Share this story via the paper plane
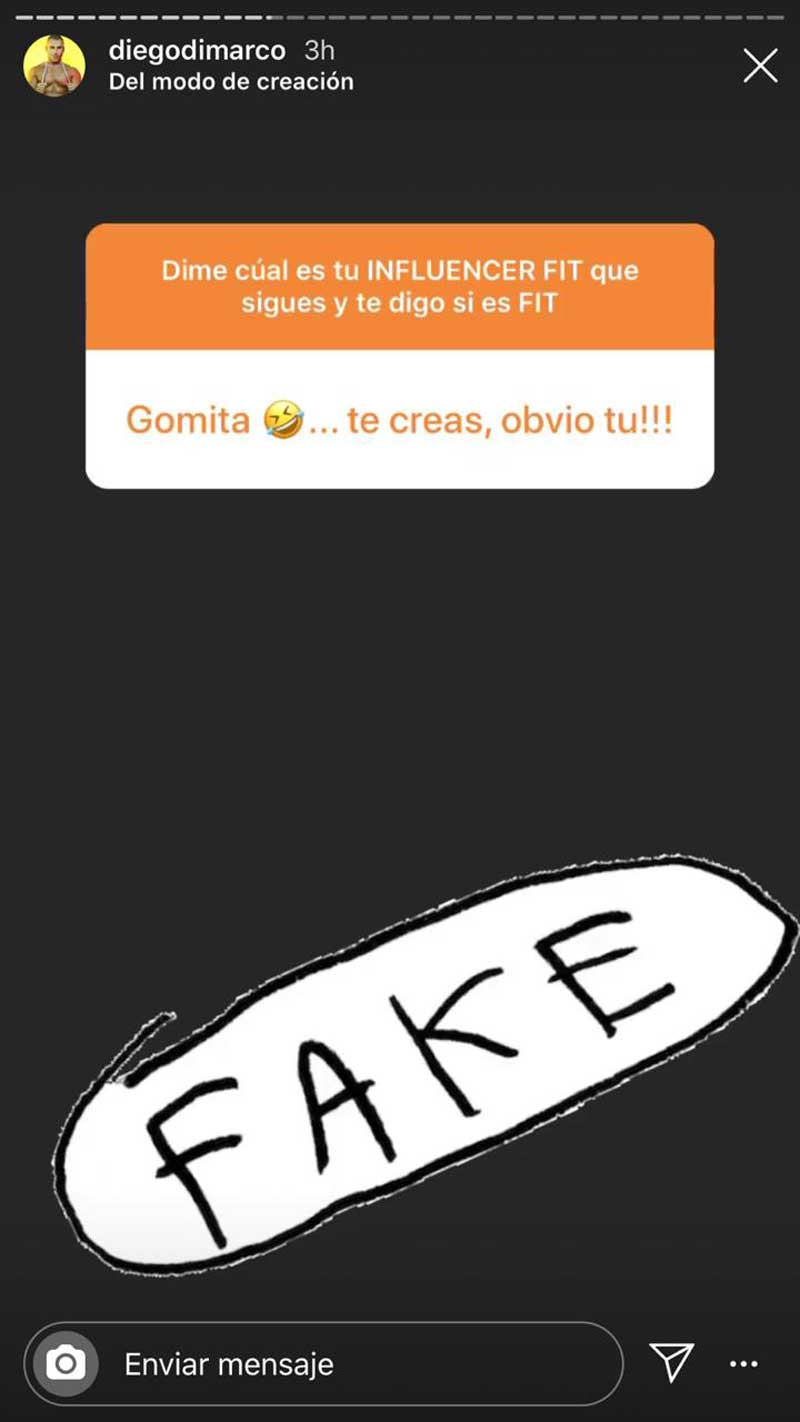Image resolution: width=800 pixels, height=1422 pixels. click(671, 1362)
